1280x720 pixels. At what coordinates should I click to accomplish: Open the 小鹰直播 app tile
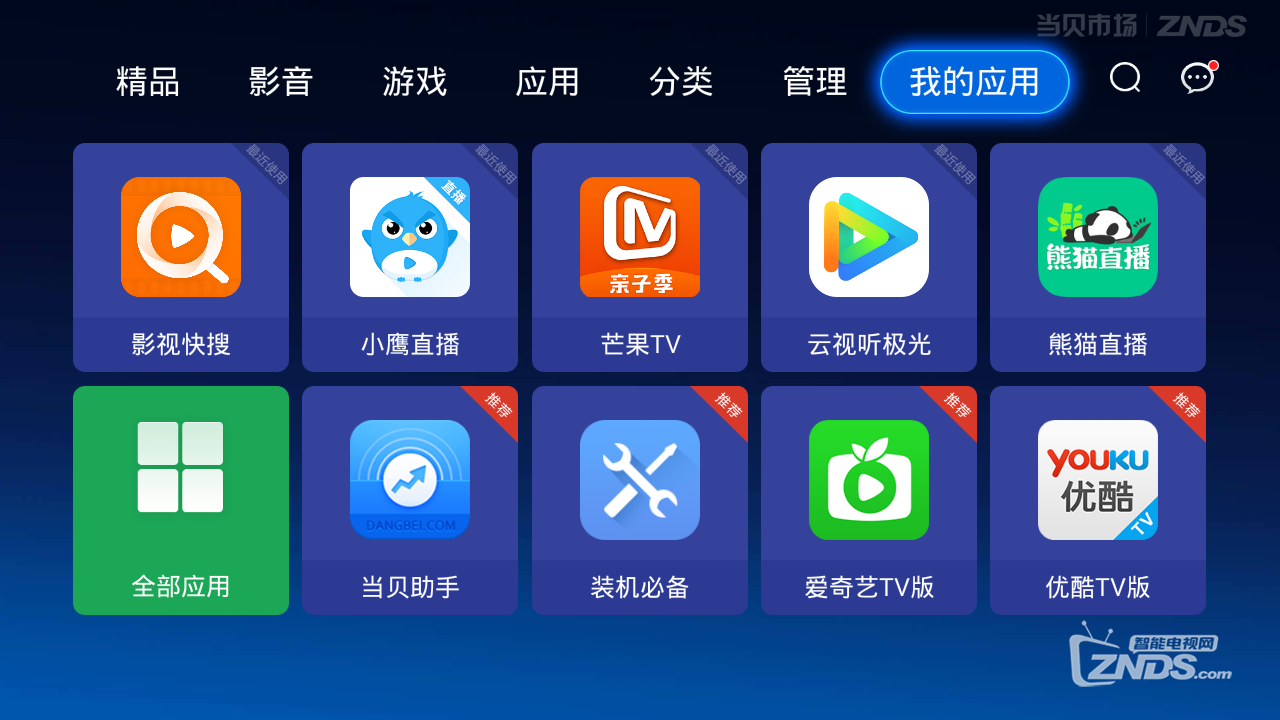[410, 257]
